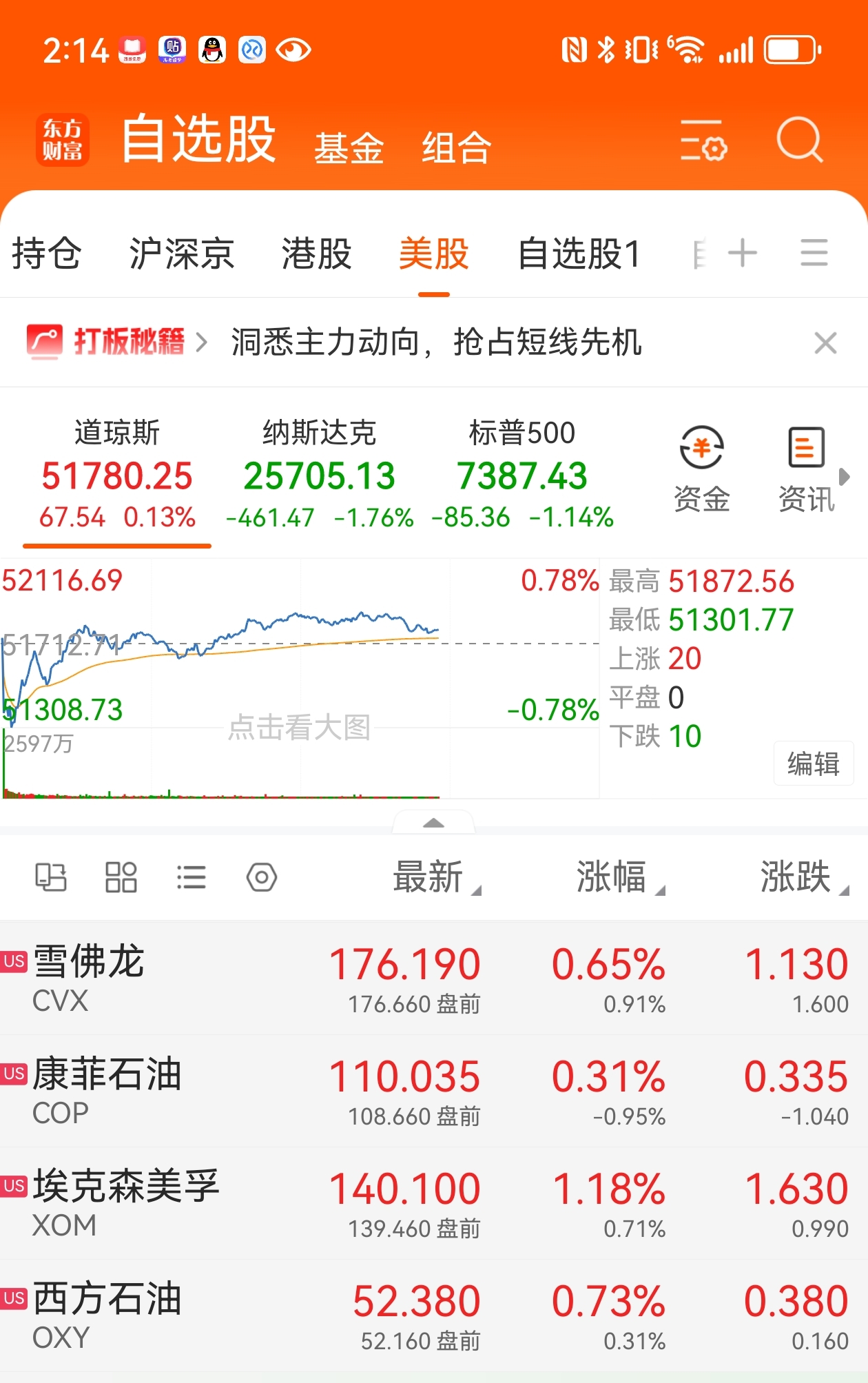Open the watchlist settings icon
The image size is (868, 1383).
pyautogui.click(x=703, y=141)
